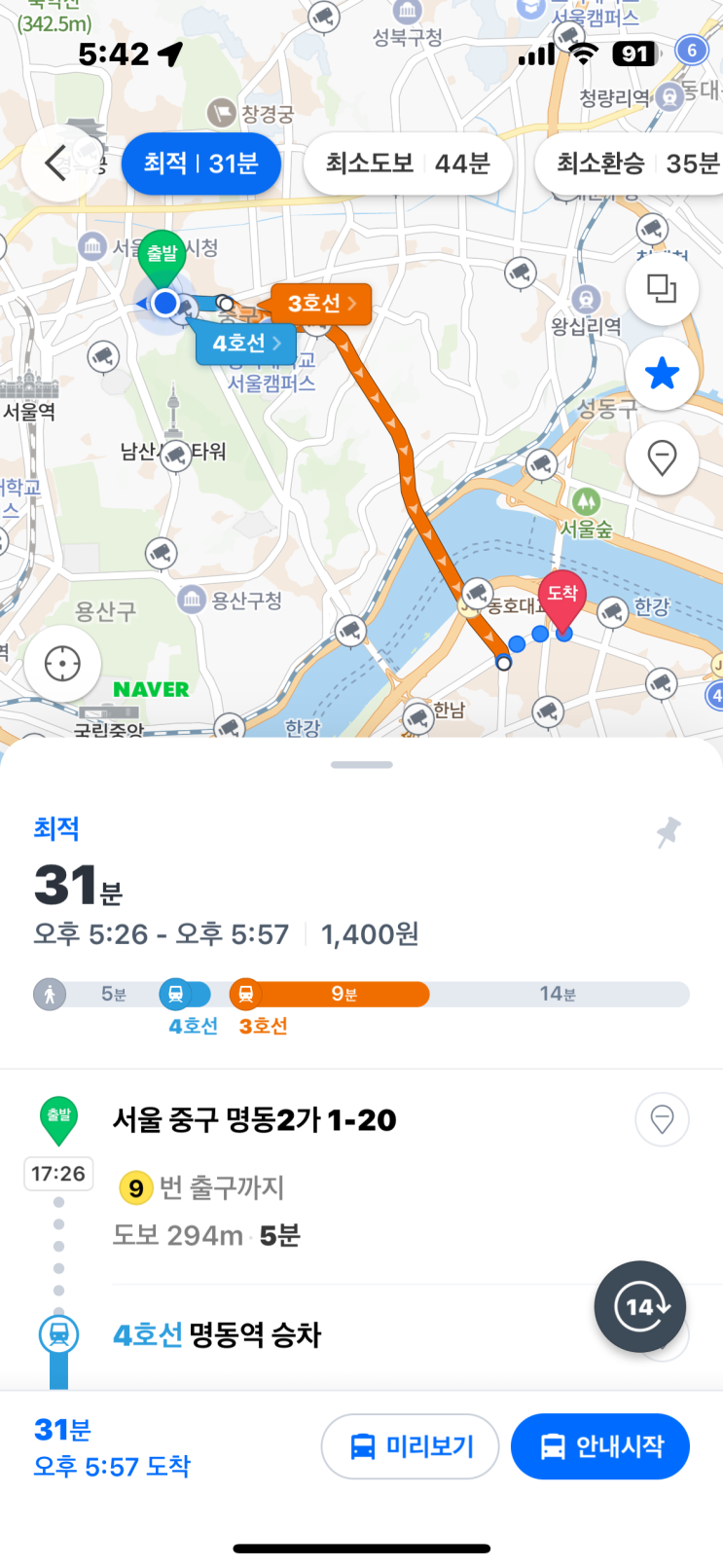
Task: Open the 3호선 label on the map
Action: (320, 304)
